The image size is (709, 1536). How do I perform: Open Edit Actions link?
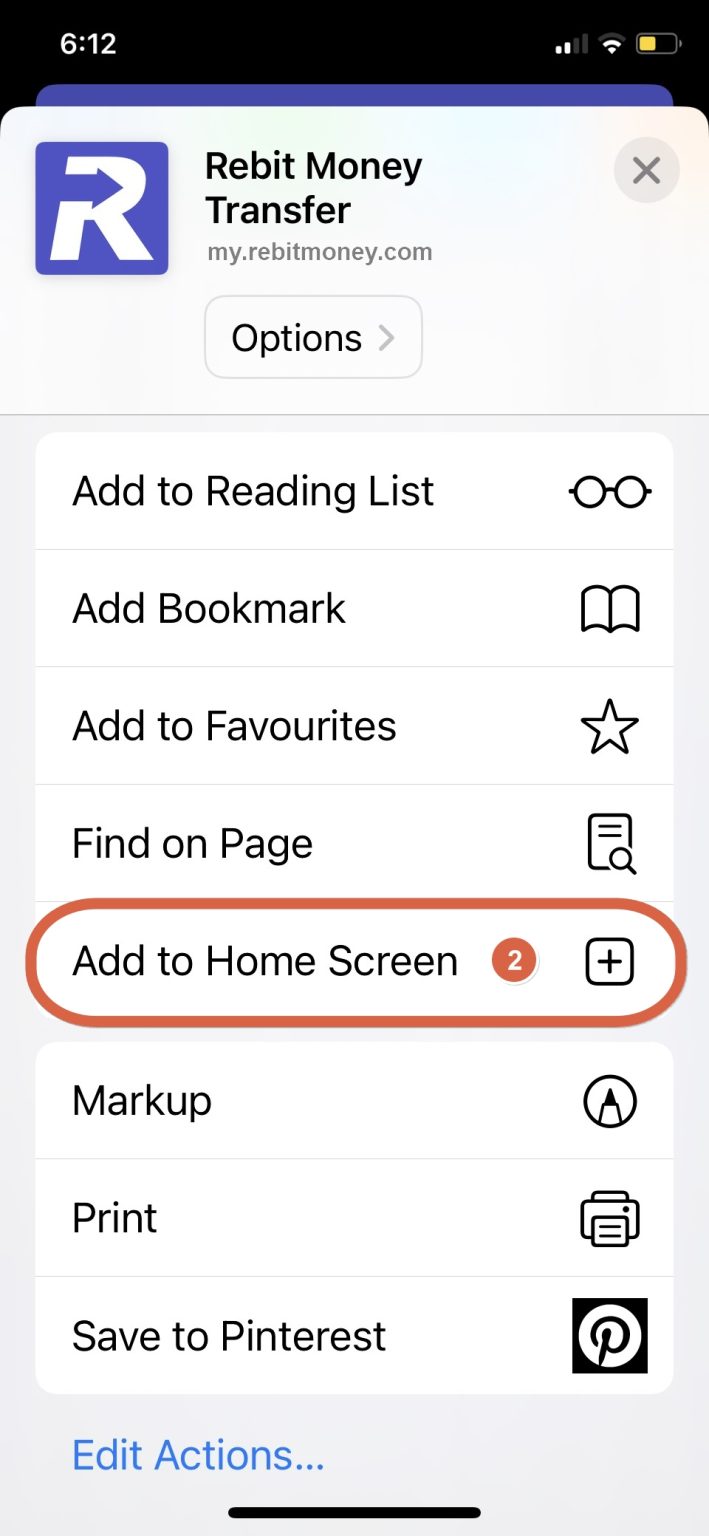(198, 1454)
